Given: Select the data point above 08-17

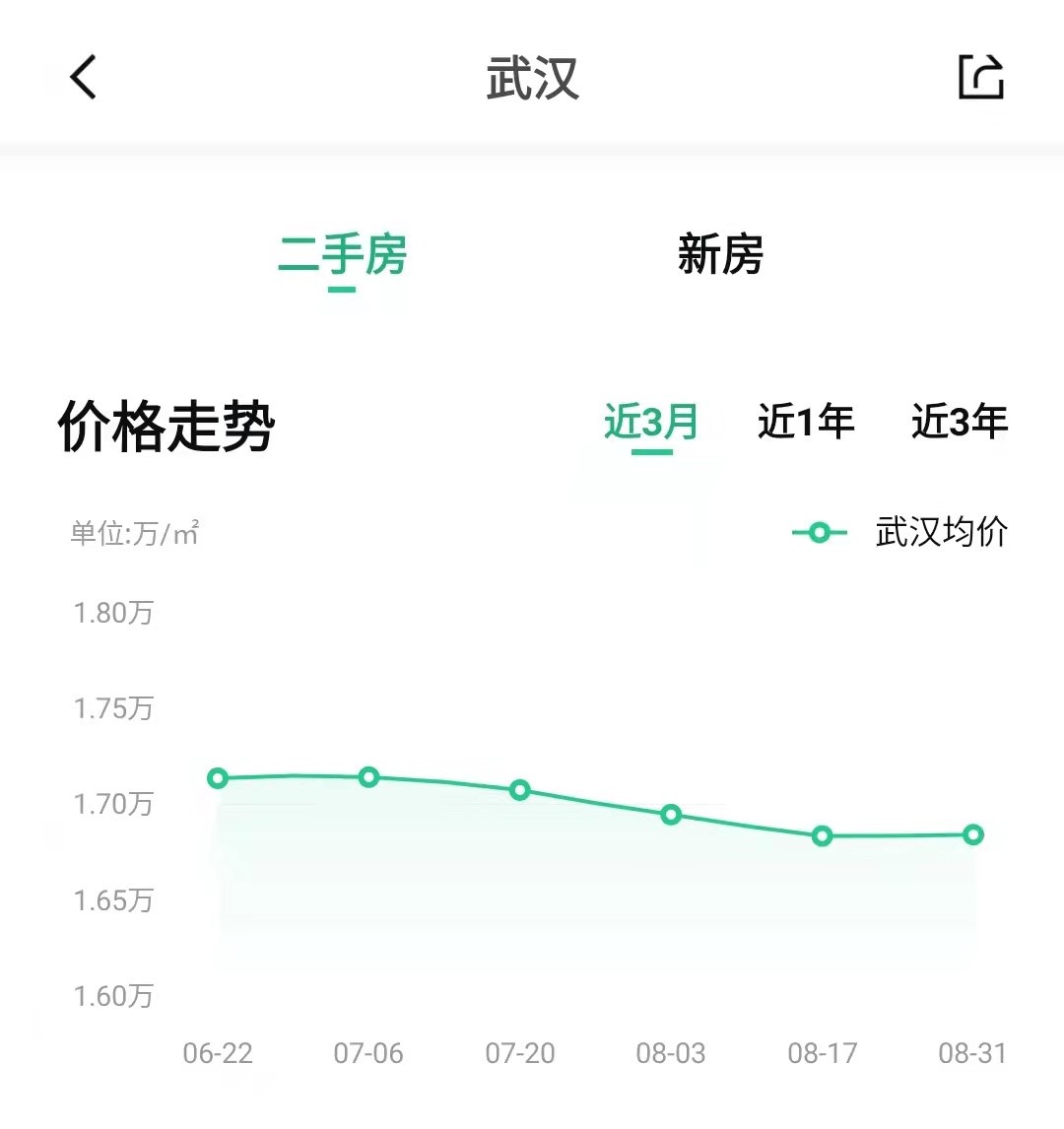Looking at the screenshot, I should tap(821, 835).
